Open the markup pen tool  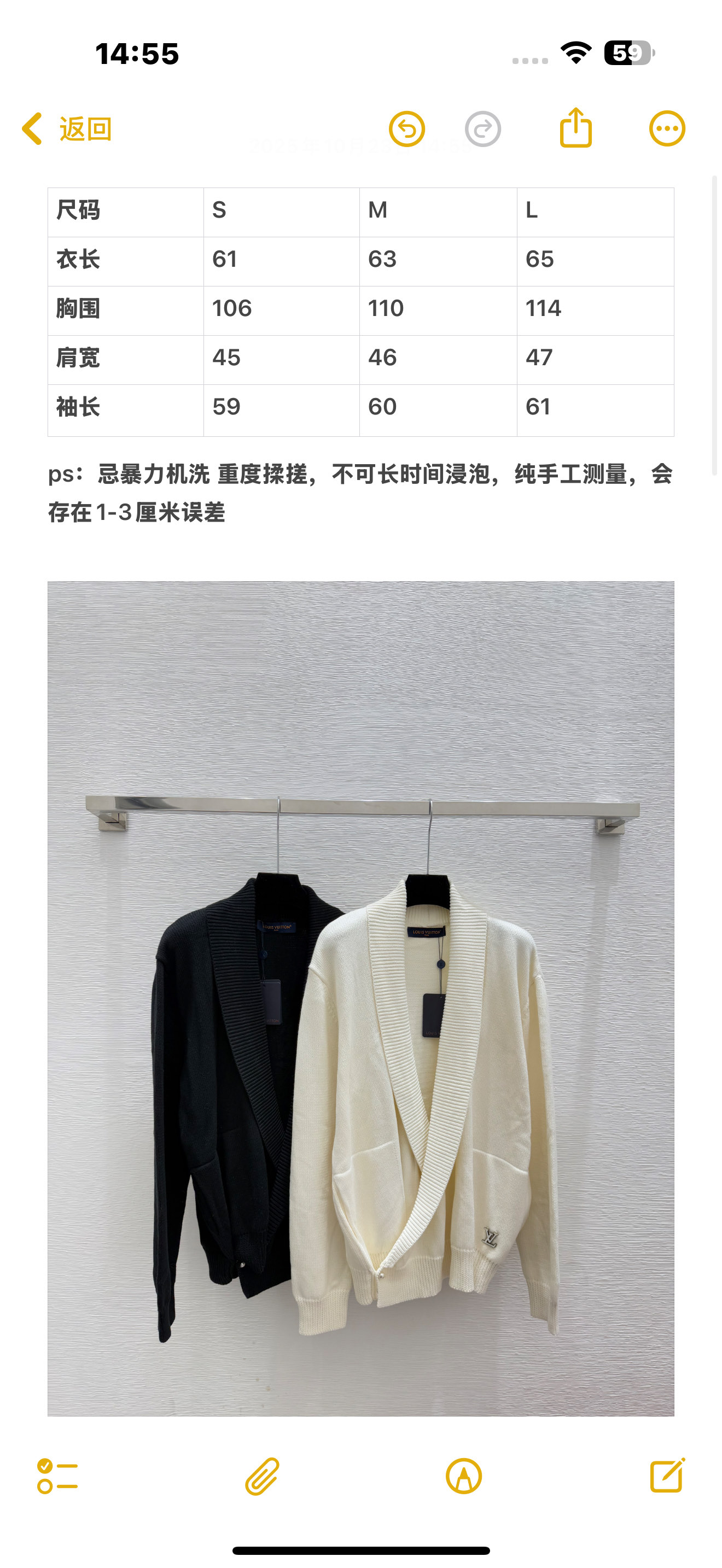(464, 1476)
